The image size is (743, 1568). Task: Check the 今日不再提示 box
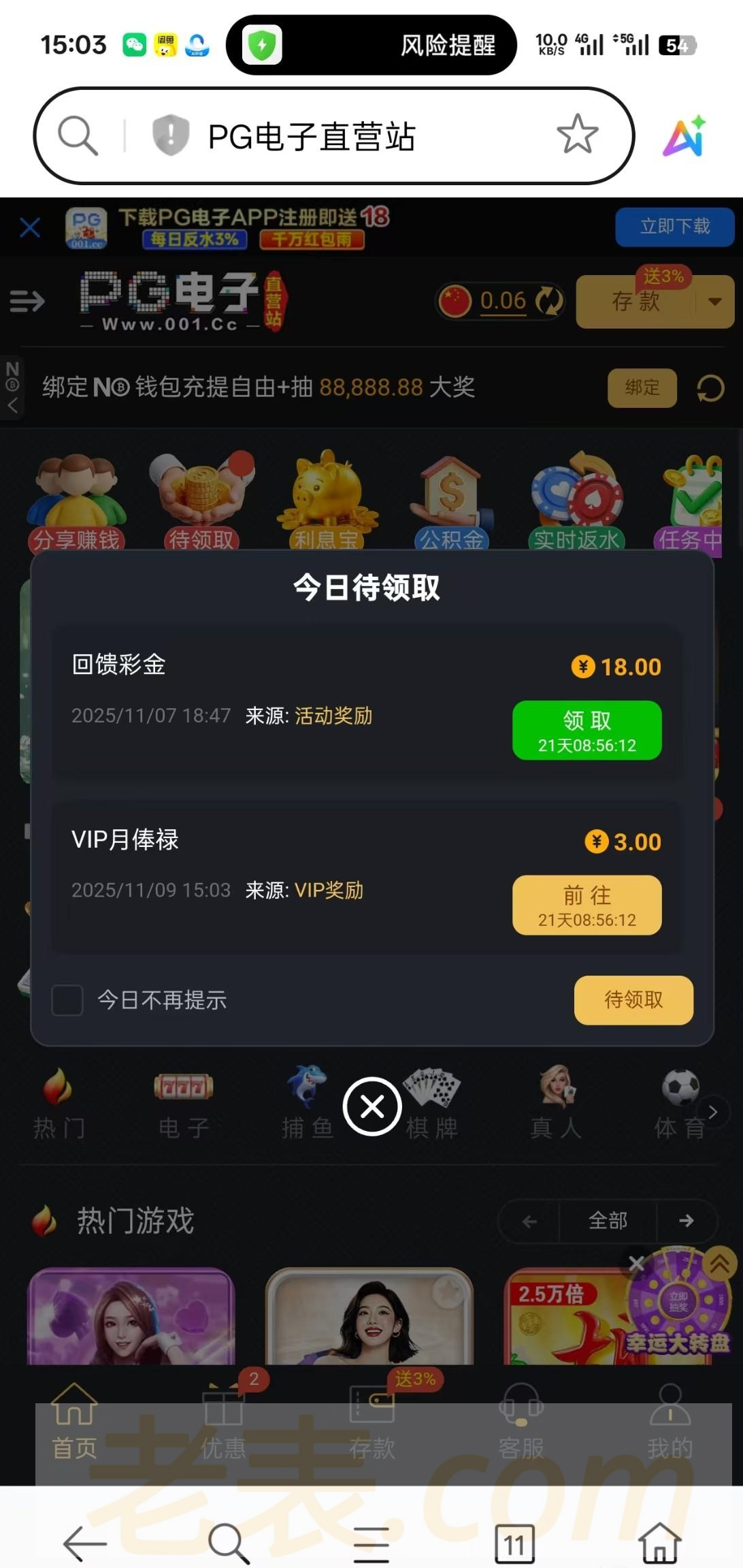coord(67,1000)
